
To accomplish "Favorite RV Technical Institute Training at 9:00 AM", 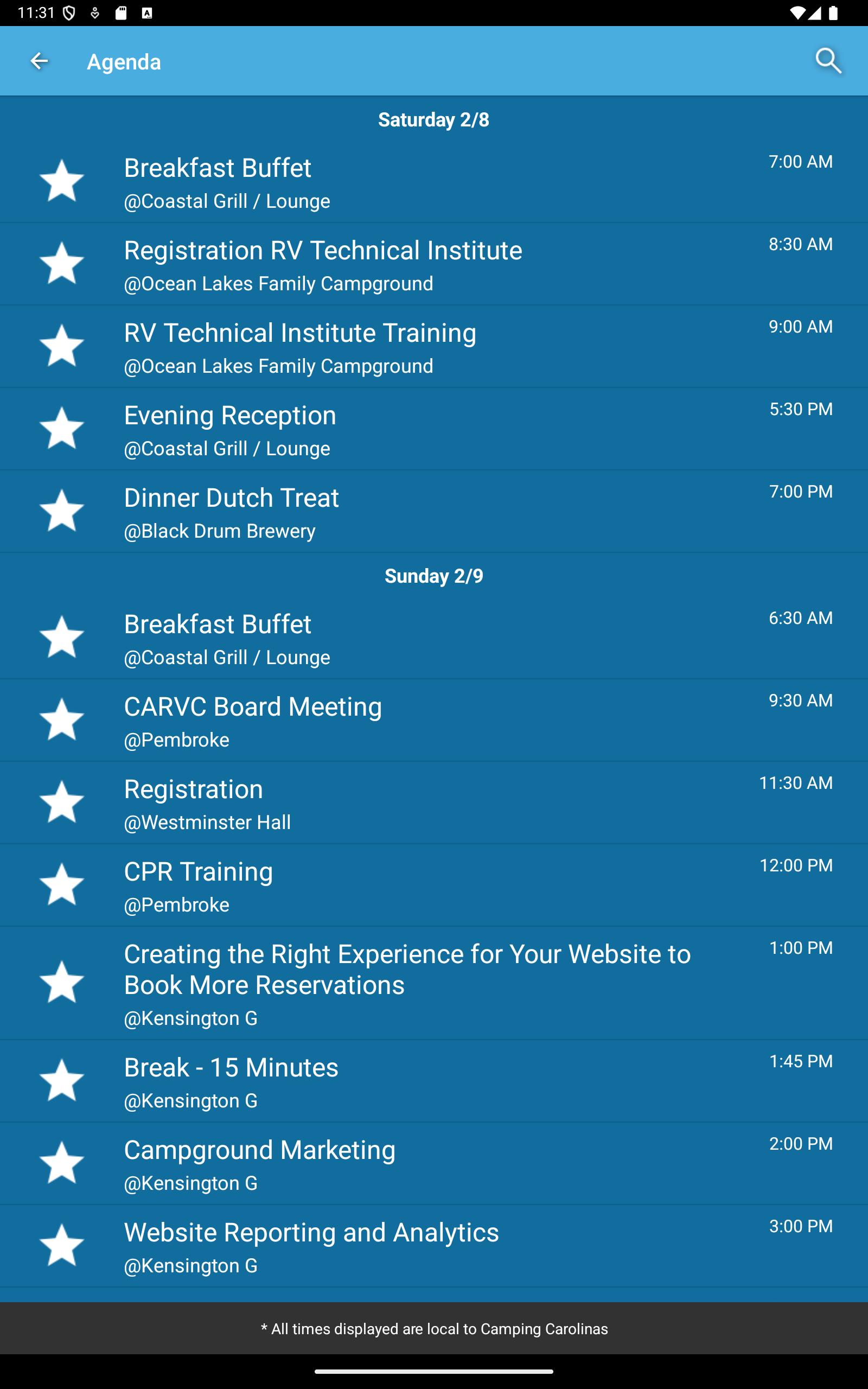I will [x=61, y=346].
